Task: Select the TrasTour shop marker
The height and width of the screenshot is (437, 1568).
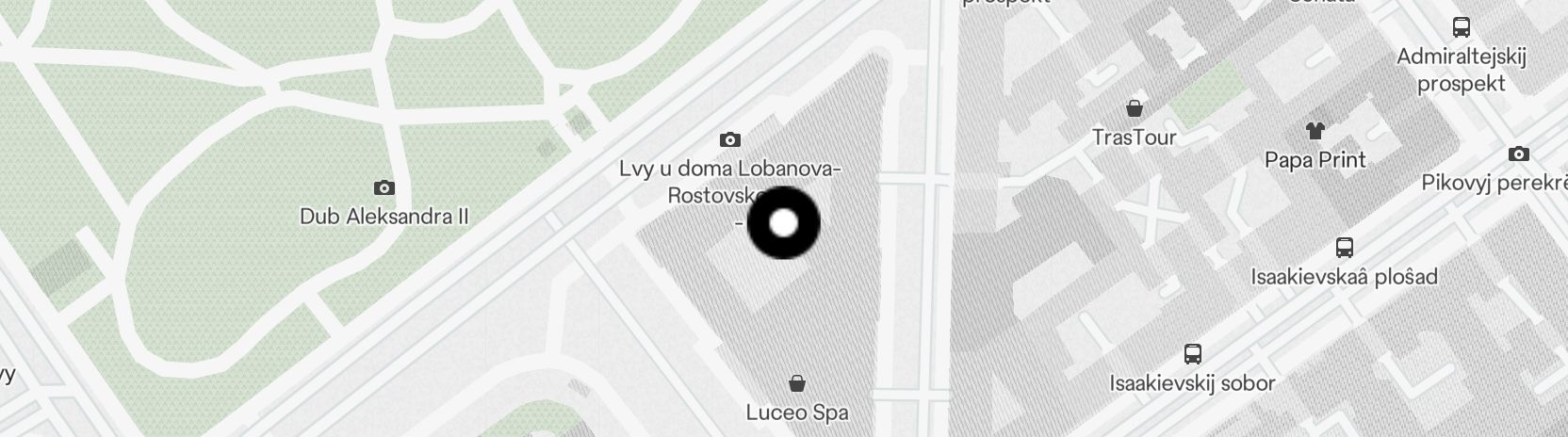Action: (1135, 108)
